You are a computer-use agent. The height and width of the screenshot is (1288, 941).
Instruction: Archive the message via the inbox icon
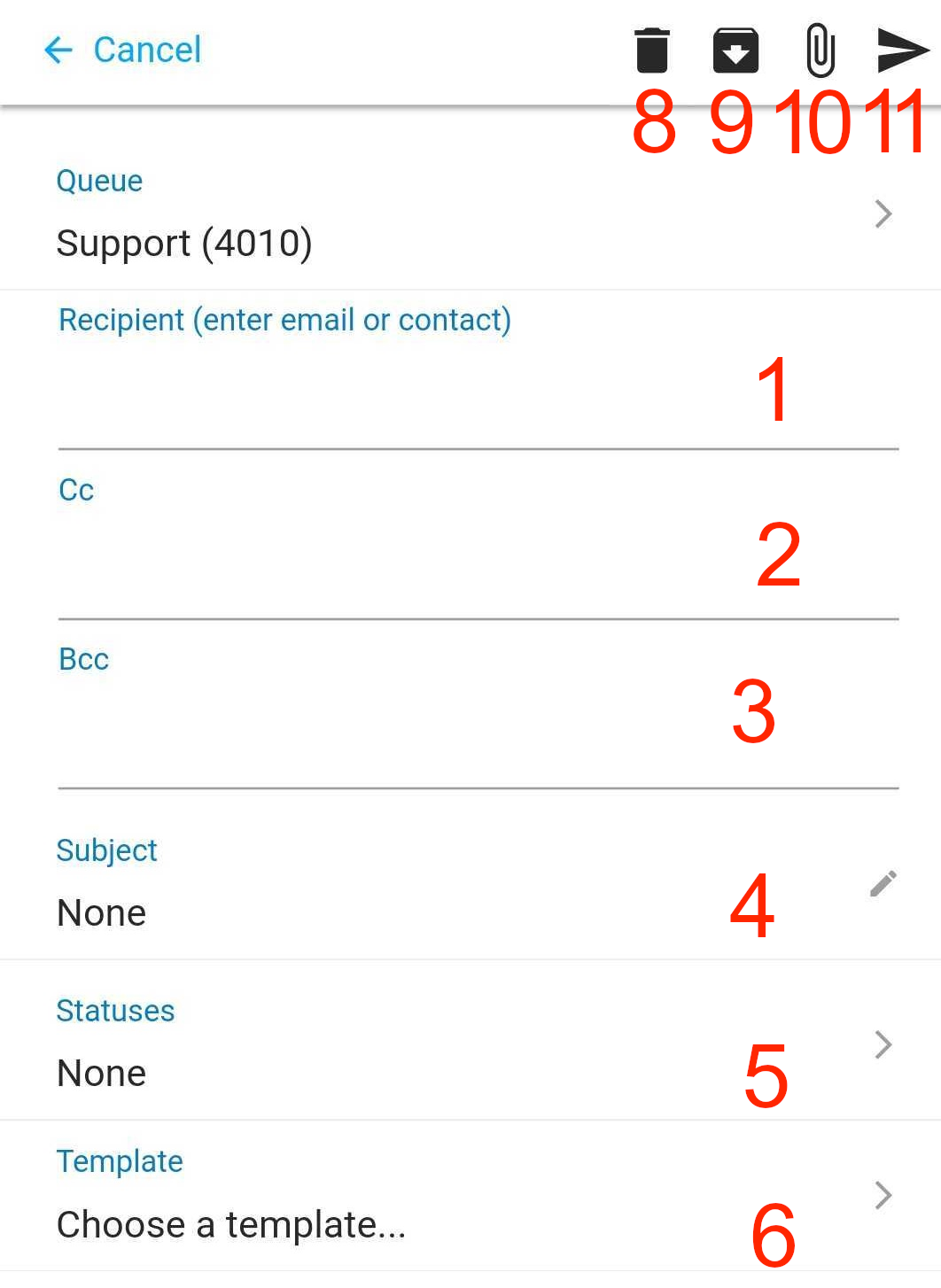tap(735, 50)
